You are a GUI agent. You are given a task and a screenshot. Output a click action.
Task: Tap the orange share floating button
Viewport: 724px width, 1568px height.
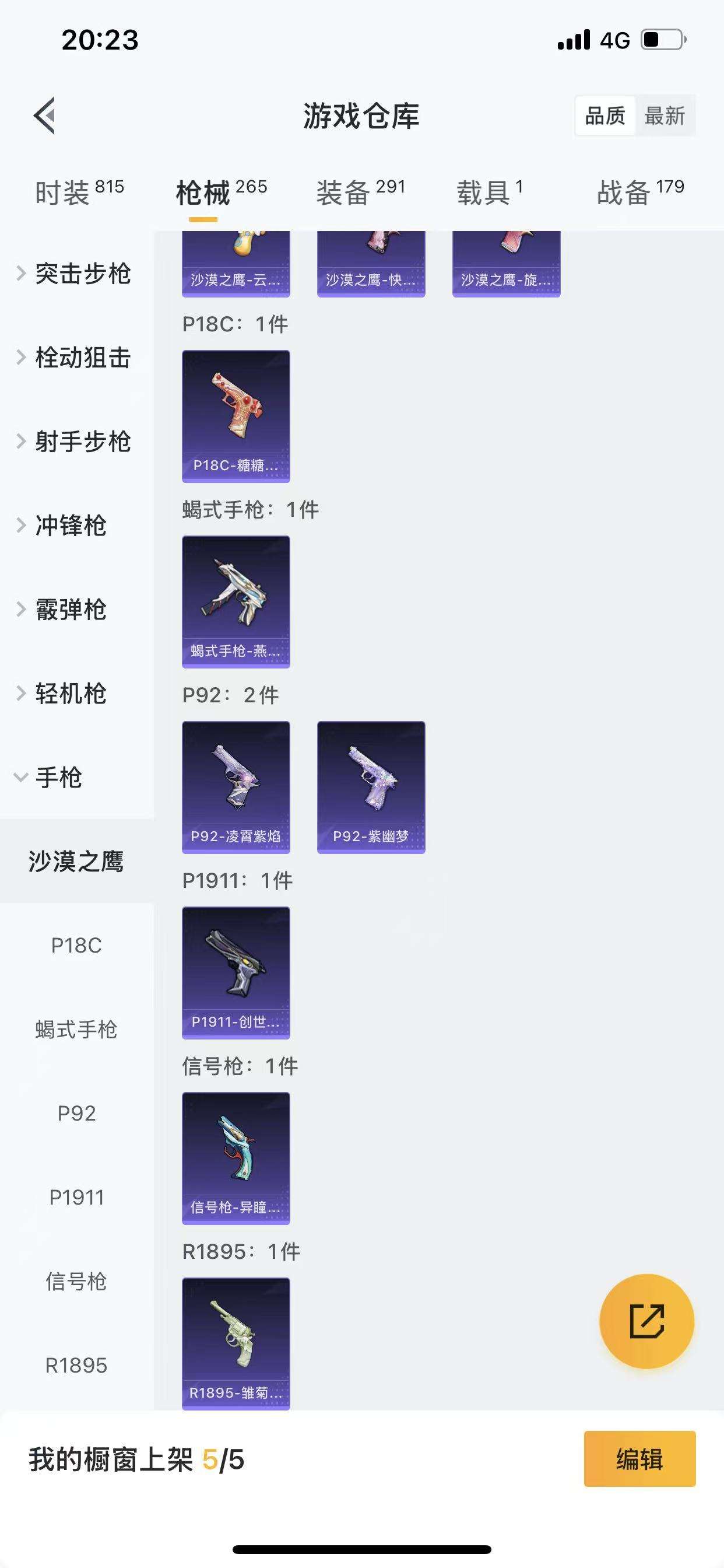tap(646, 1321)
